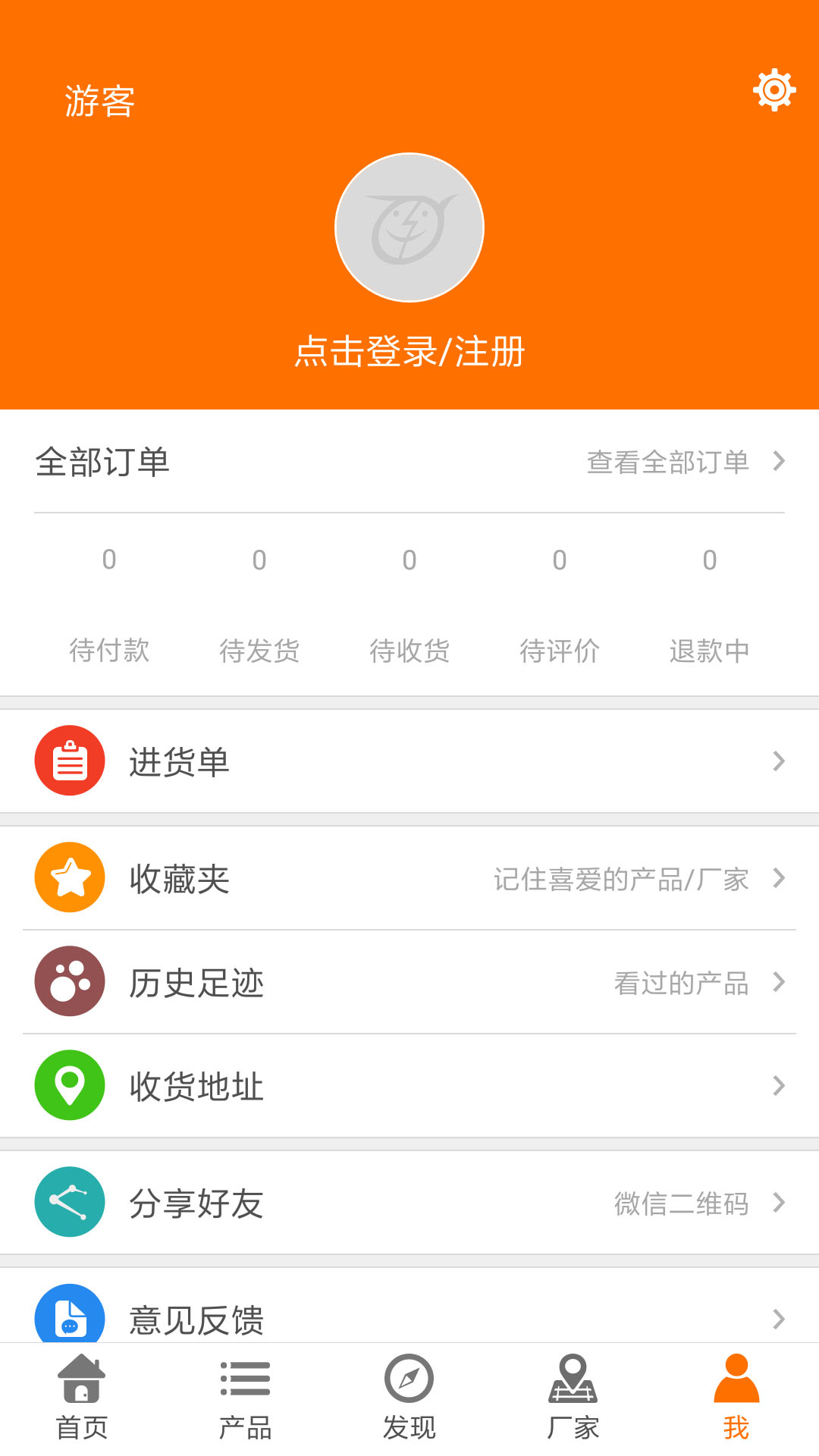Open the settings gear icon

point(773,91)
